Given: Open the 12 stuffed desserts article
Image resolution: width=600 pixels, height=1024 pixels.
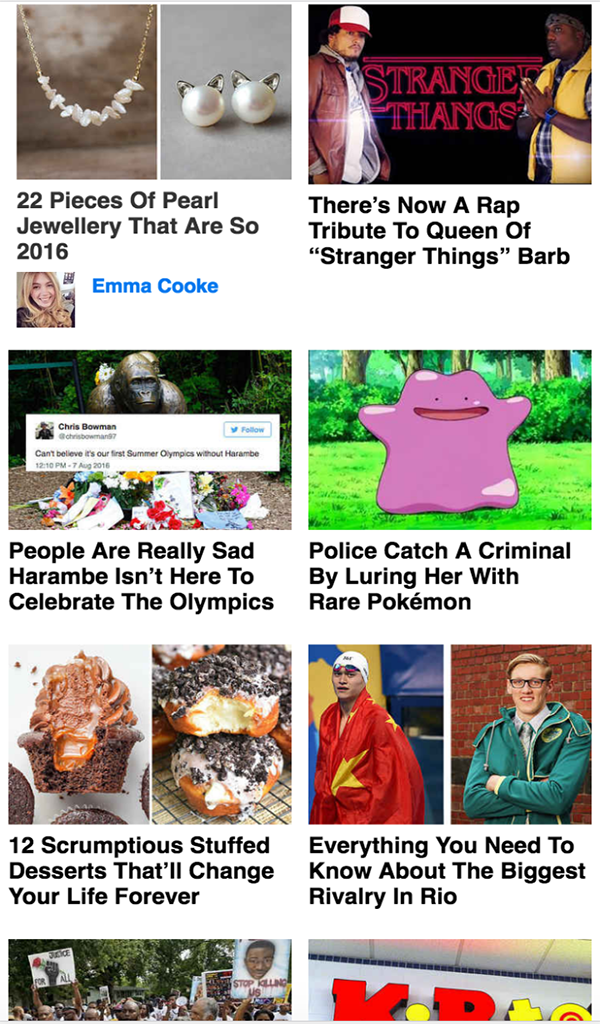Looking at the screenshot, I should click(x=141, y=870).
